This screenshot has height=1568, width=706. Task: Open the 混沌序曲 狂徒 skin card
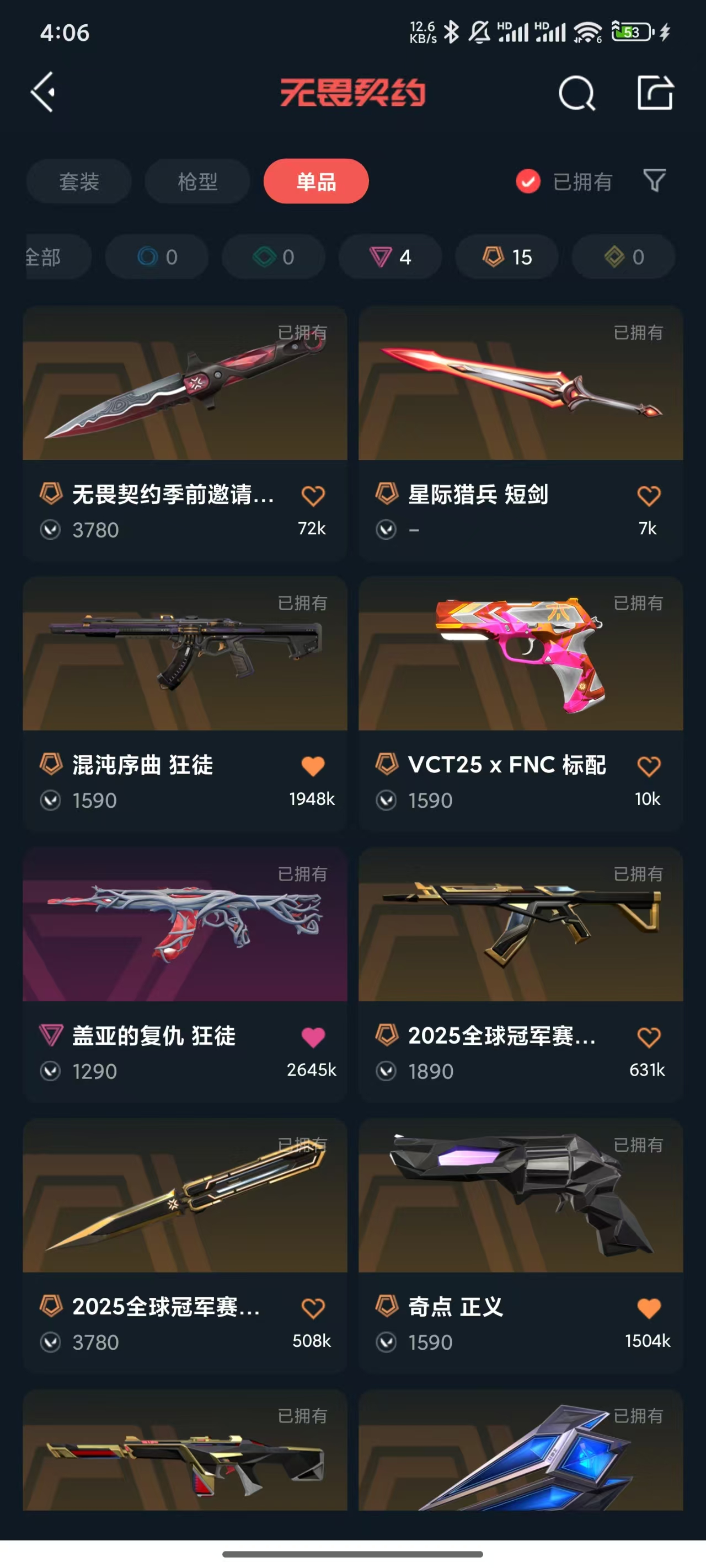coord(185,654)
